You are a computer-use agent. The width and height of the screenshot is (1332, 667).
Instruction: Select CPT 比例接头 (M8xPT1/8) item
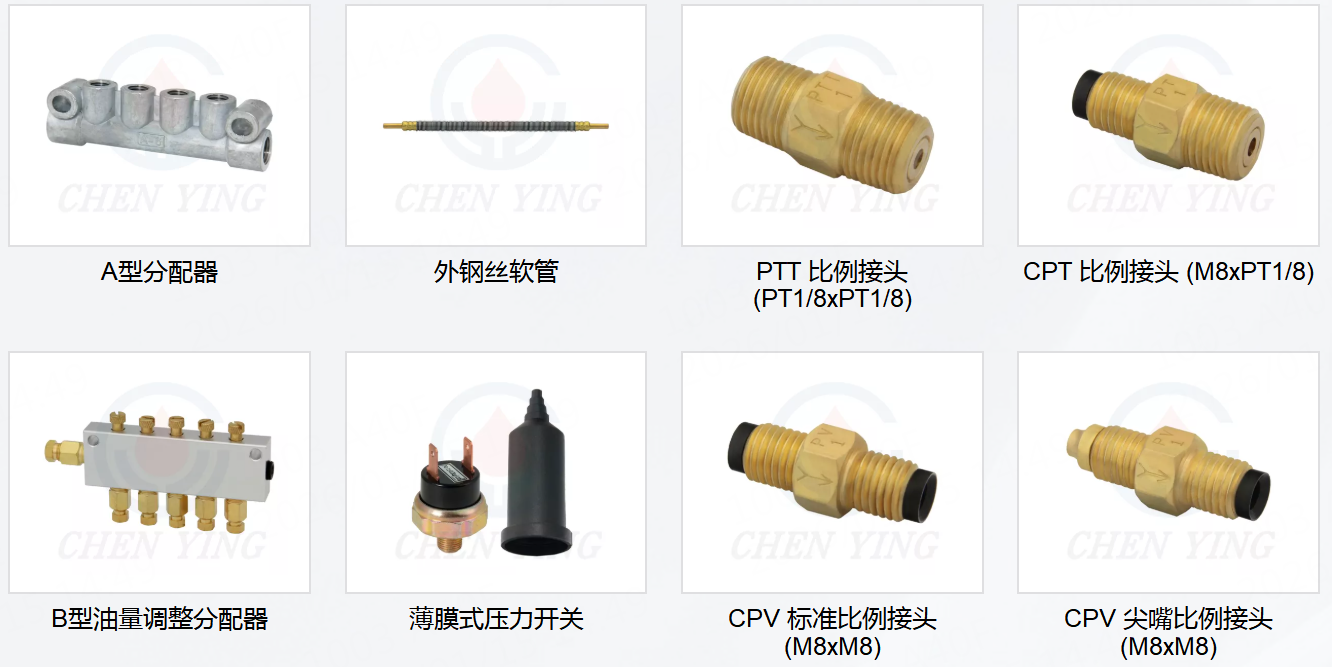click(1168, 125)
